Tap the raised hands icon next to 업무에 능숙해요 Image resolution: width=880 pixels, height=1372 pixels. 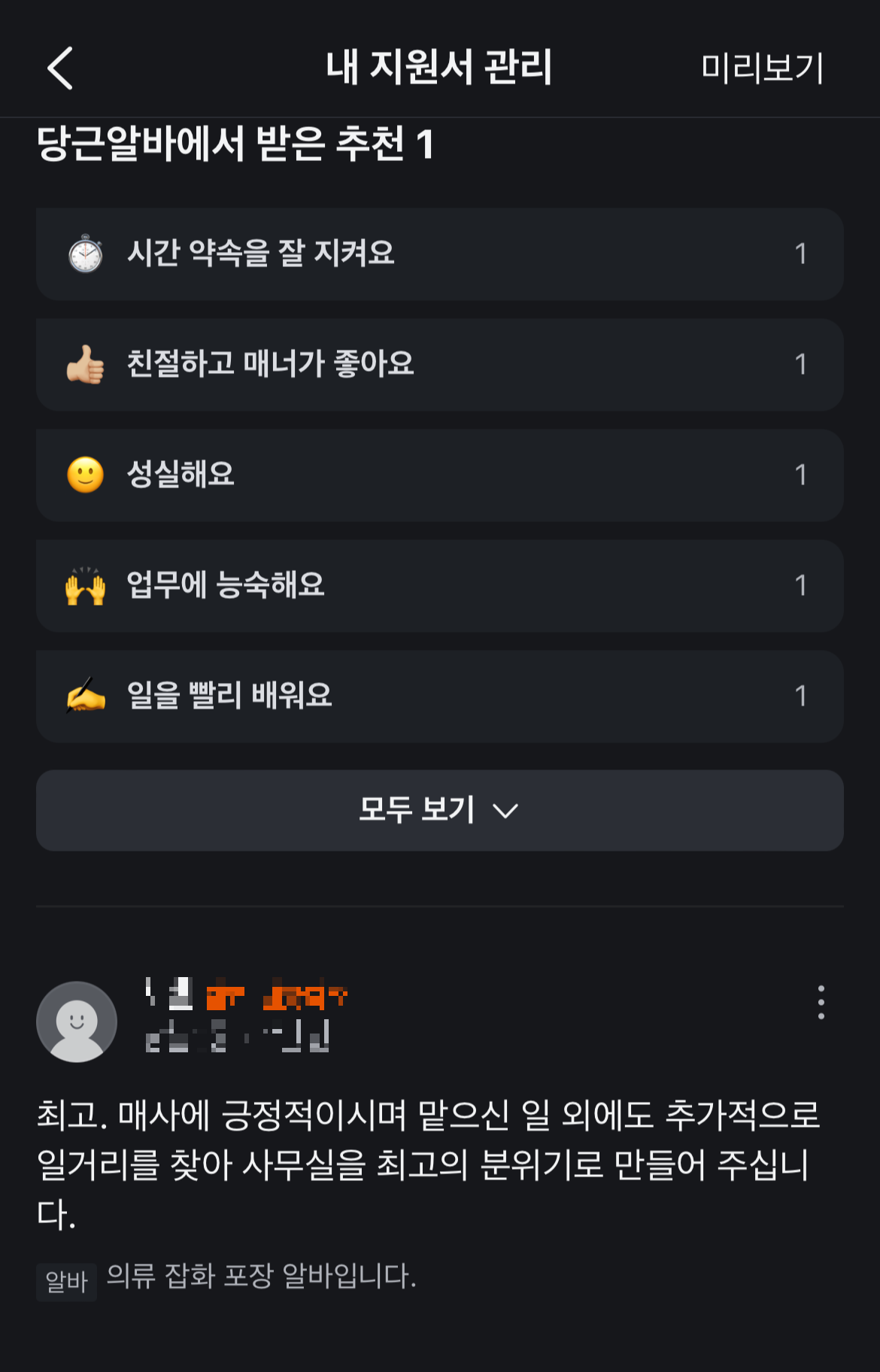pos(85,585)
